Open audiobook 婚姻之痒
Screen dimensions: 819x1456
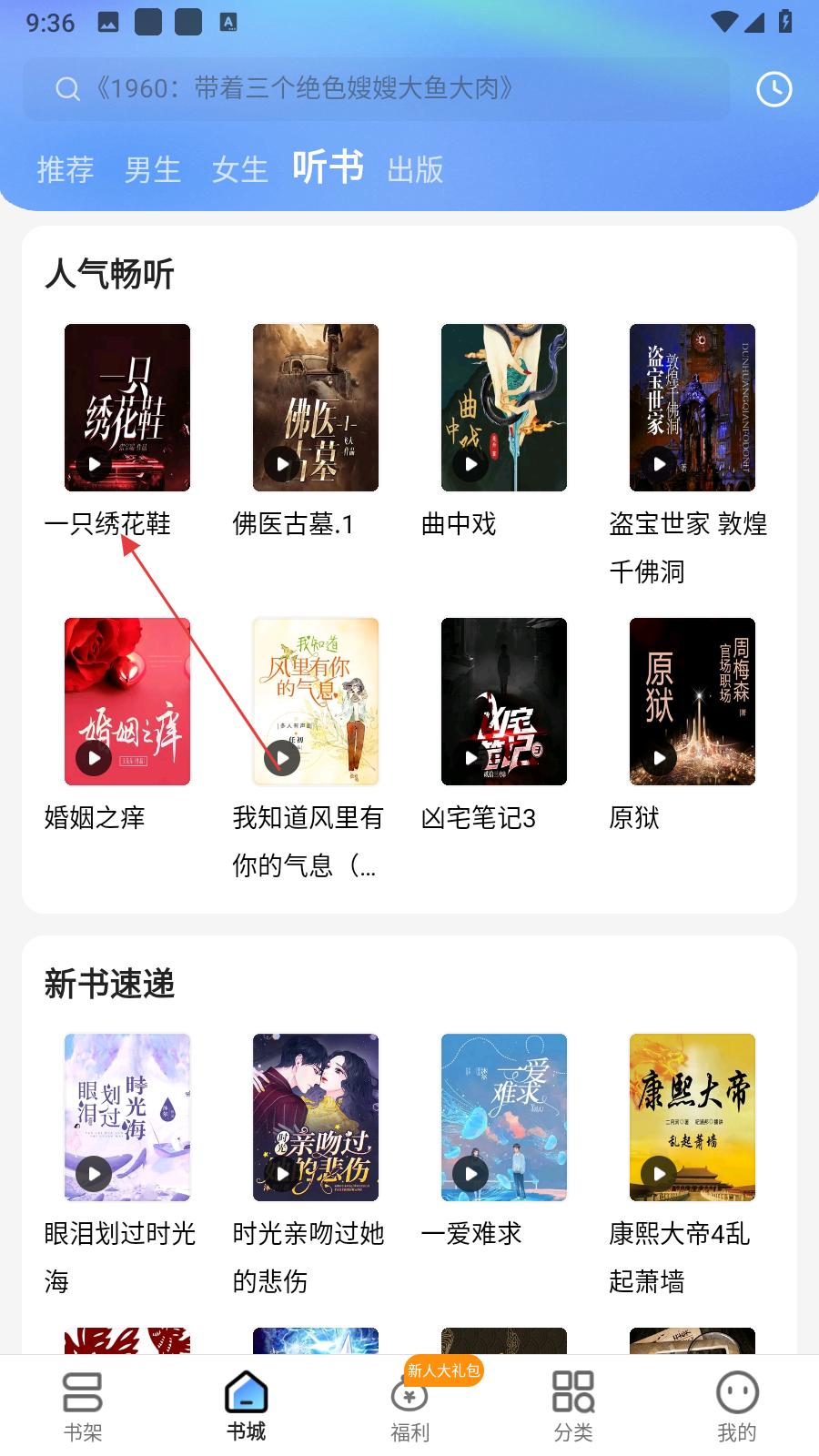tap(127, 702)
